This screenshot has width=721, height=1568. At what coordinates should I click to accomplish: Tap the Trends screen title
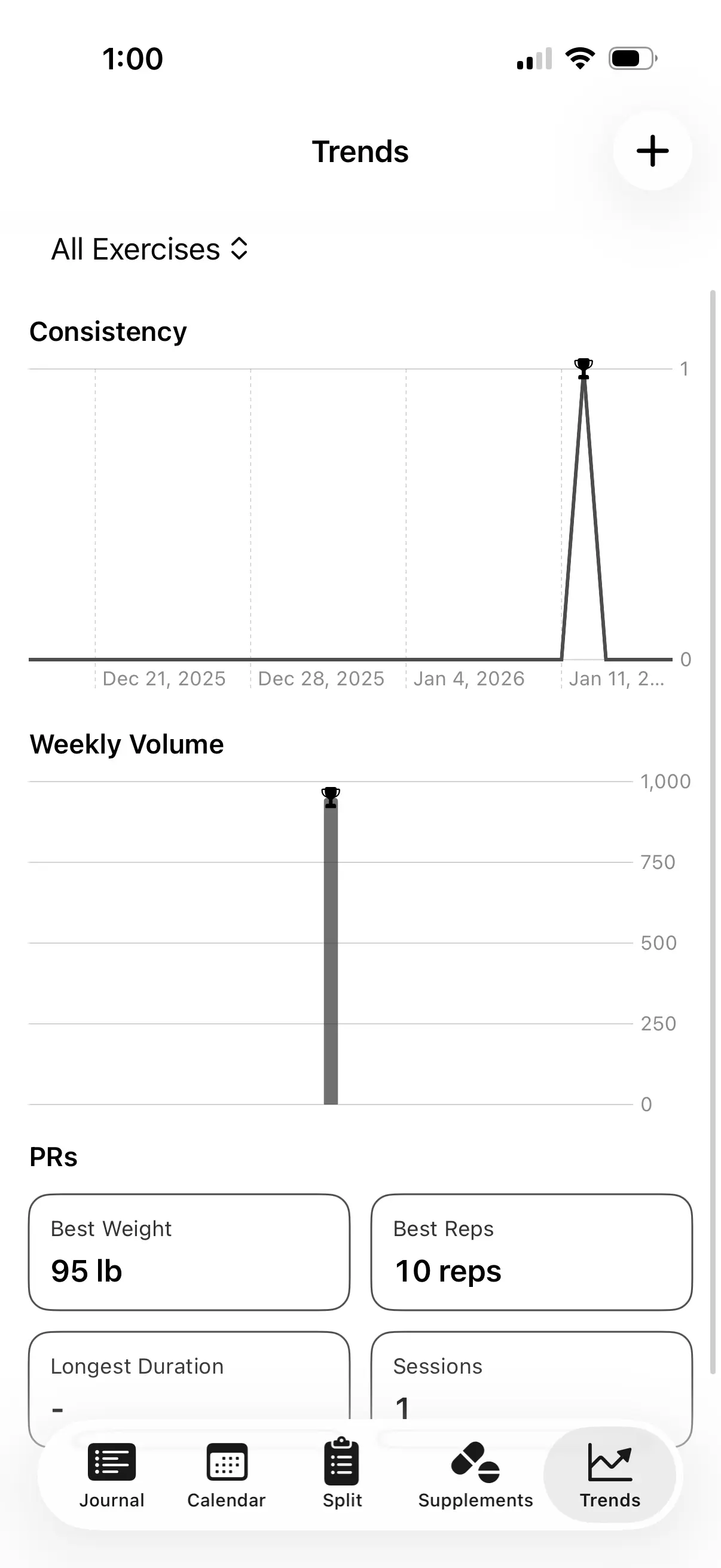click(360, 151)
